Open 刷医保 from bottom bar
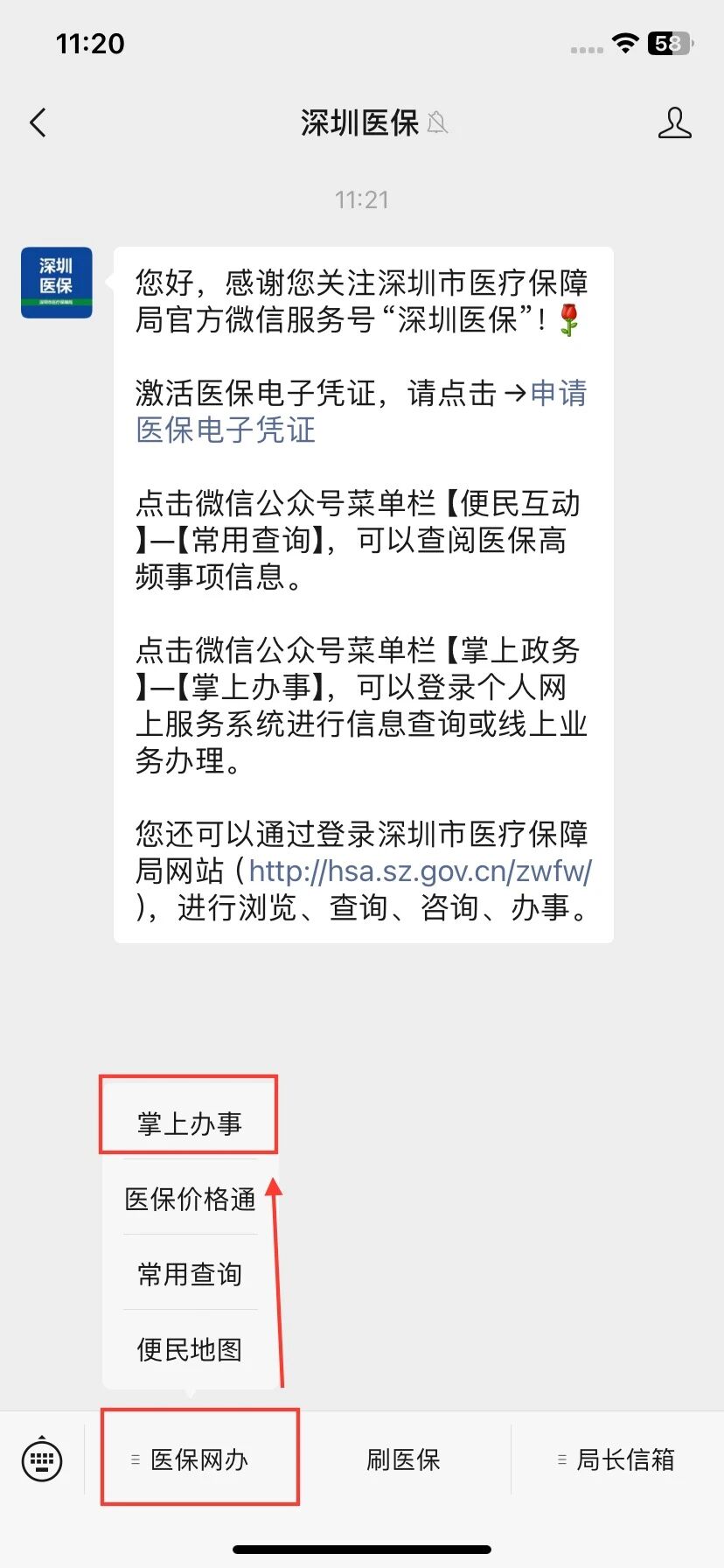The height and width of the screenshot is (1568, 724). click(x=403, y=1459)
